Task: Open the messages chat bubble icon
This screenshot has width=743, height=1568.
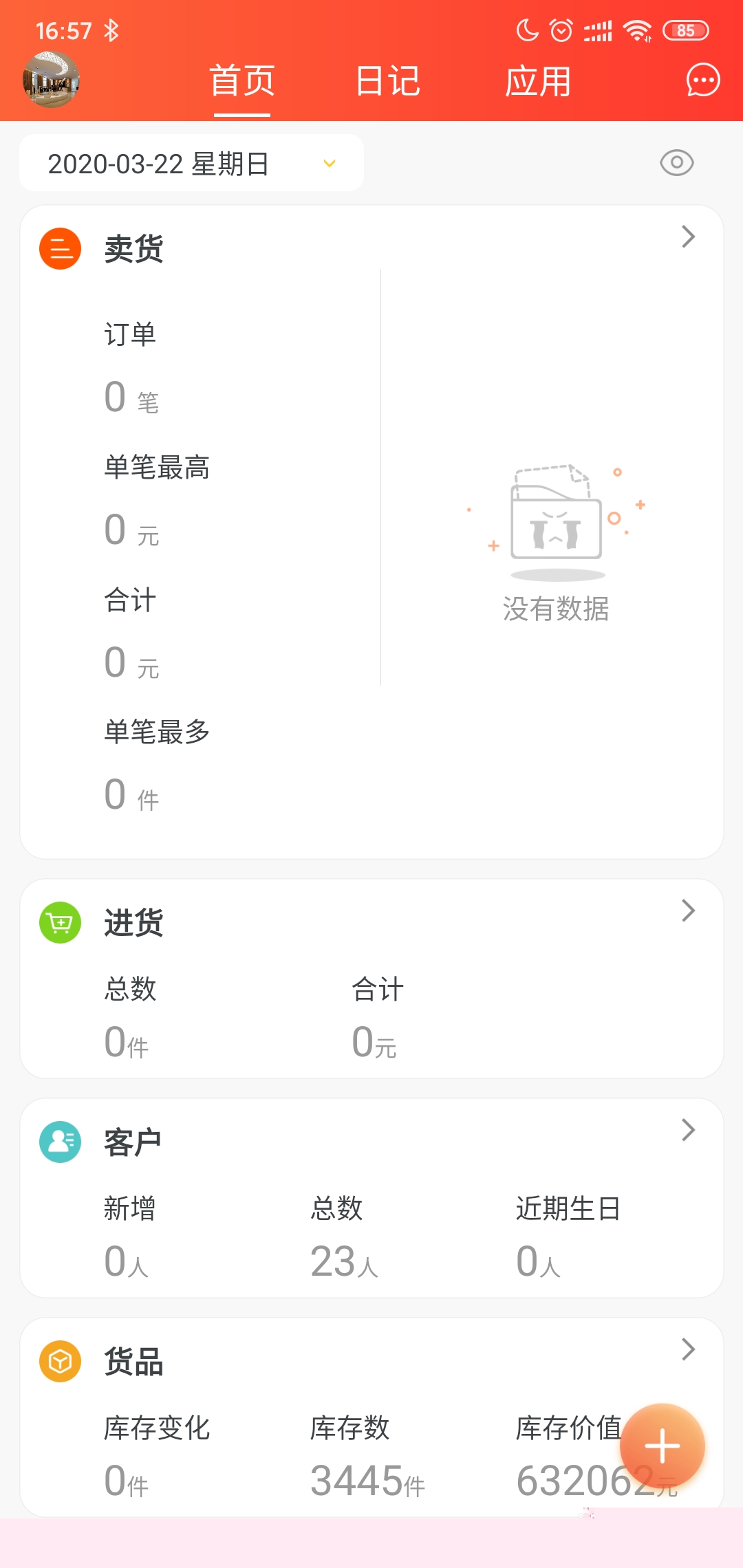Action: coord(702,80)
